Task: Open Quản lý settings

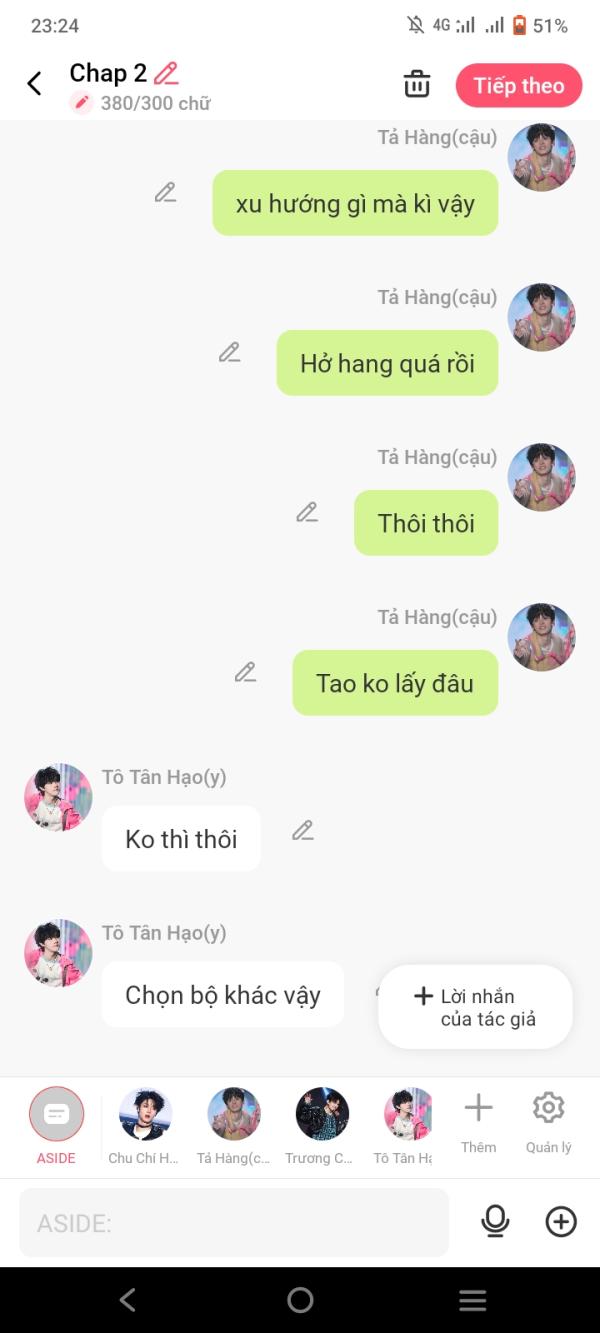Action: coord(548,1118)
